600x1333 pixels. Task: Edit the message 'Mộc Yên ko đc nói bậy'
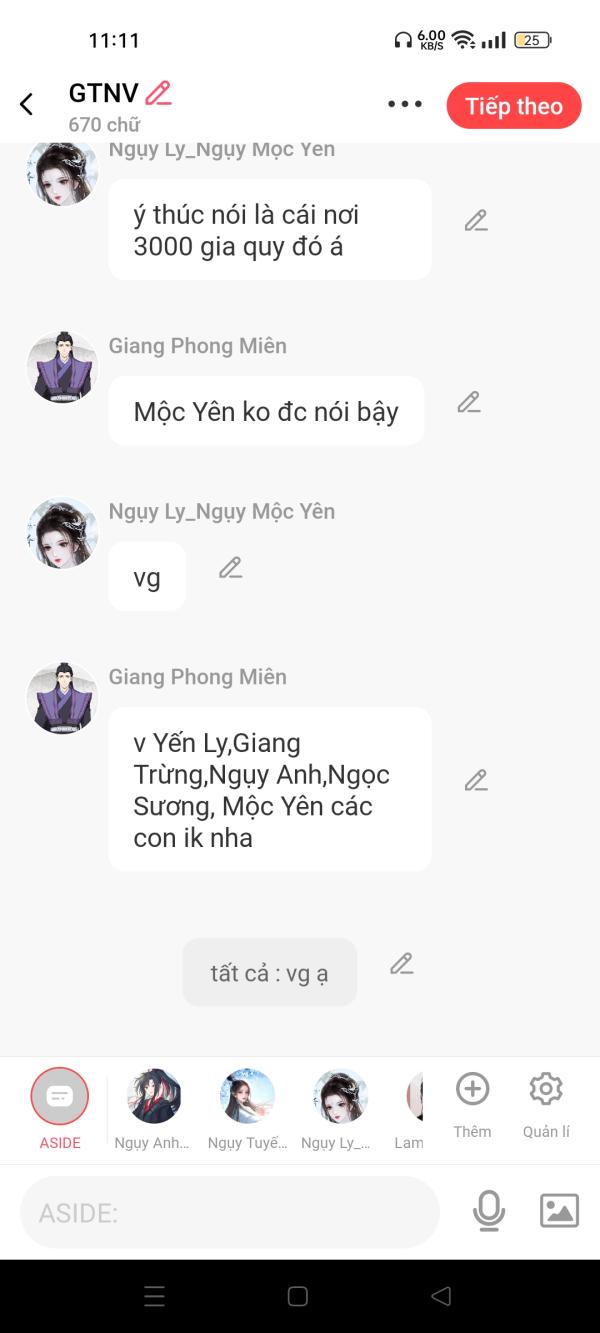[469, 402]
